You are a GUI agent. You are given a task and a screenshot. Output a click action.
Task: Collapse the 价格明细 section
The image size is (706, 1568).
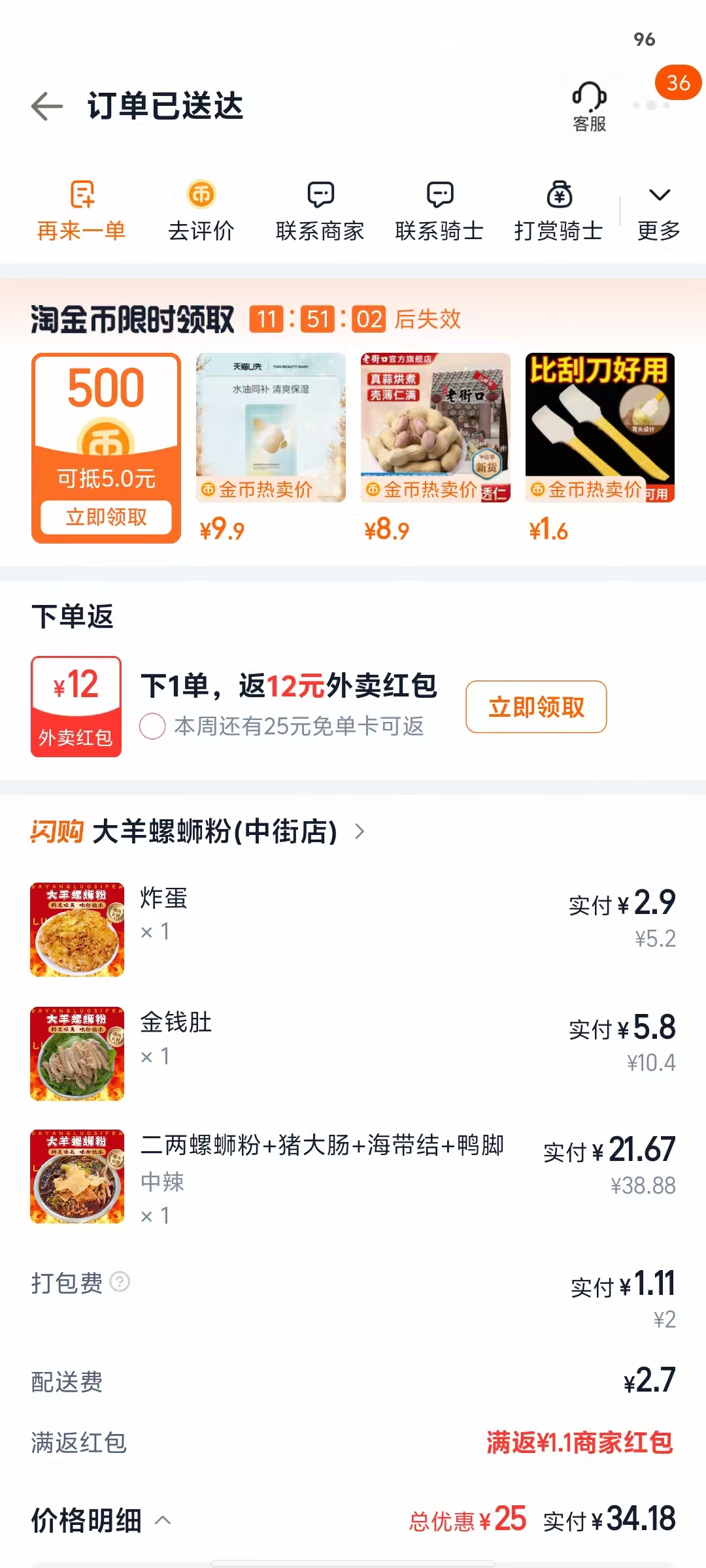coord(163,1520)
